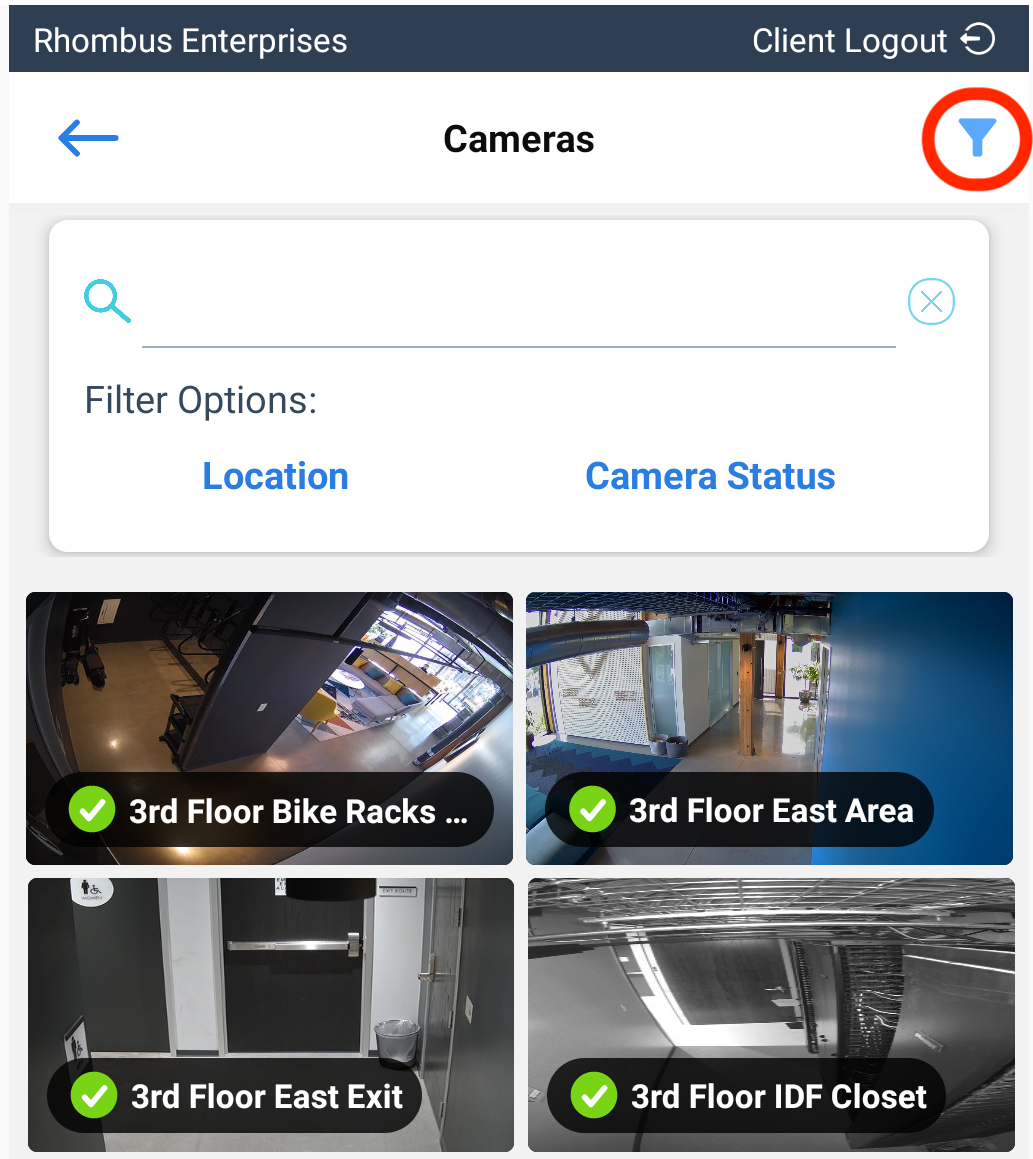Open 3rd Floor East Exit feed

270,1014
